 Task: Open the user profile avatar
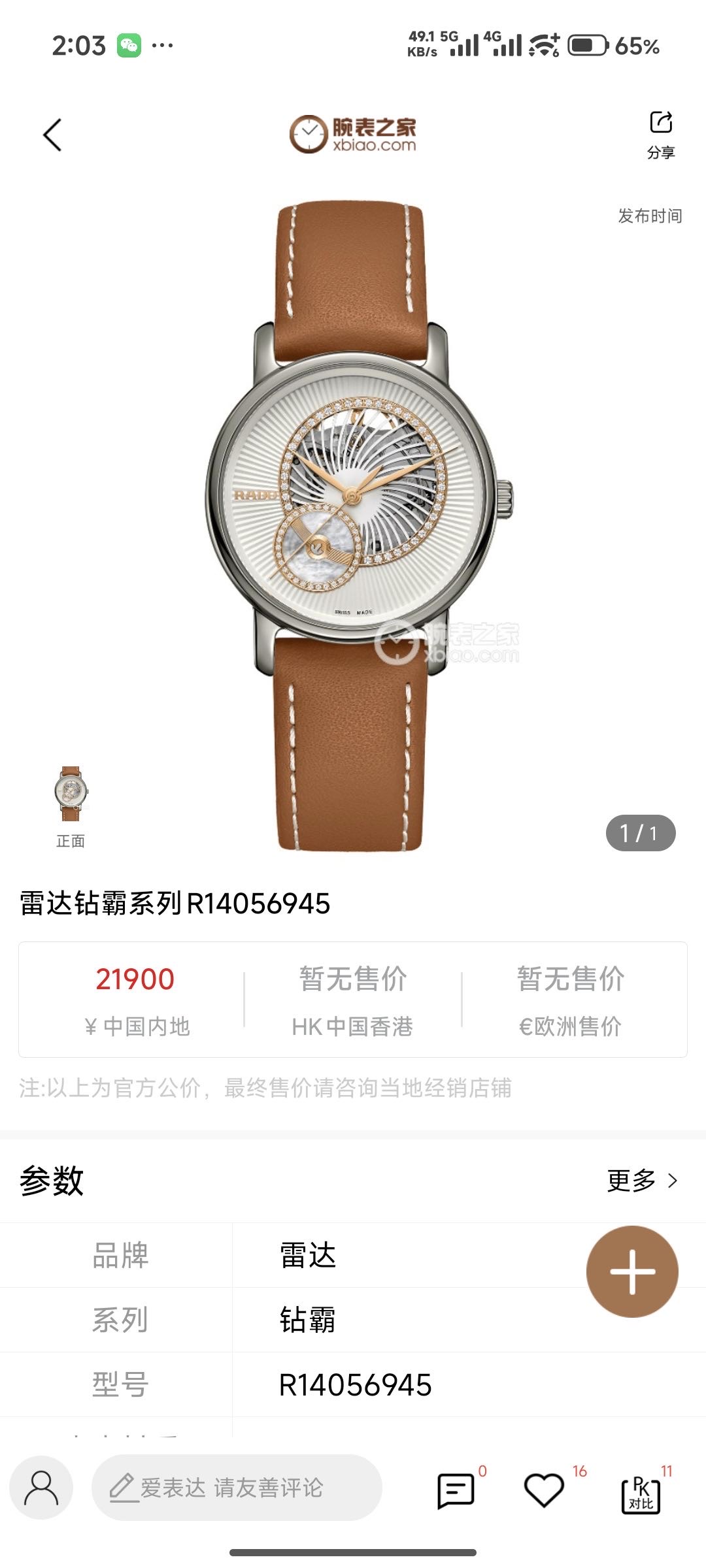[x=41, y=1488]
